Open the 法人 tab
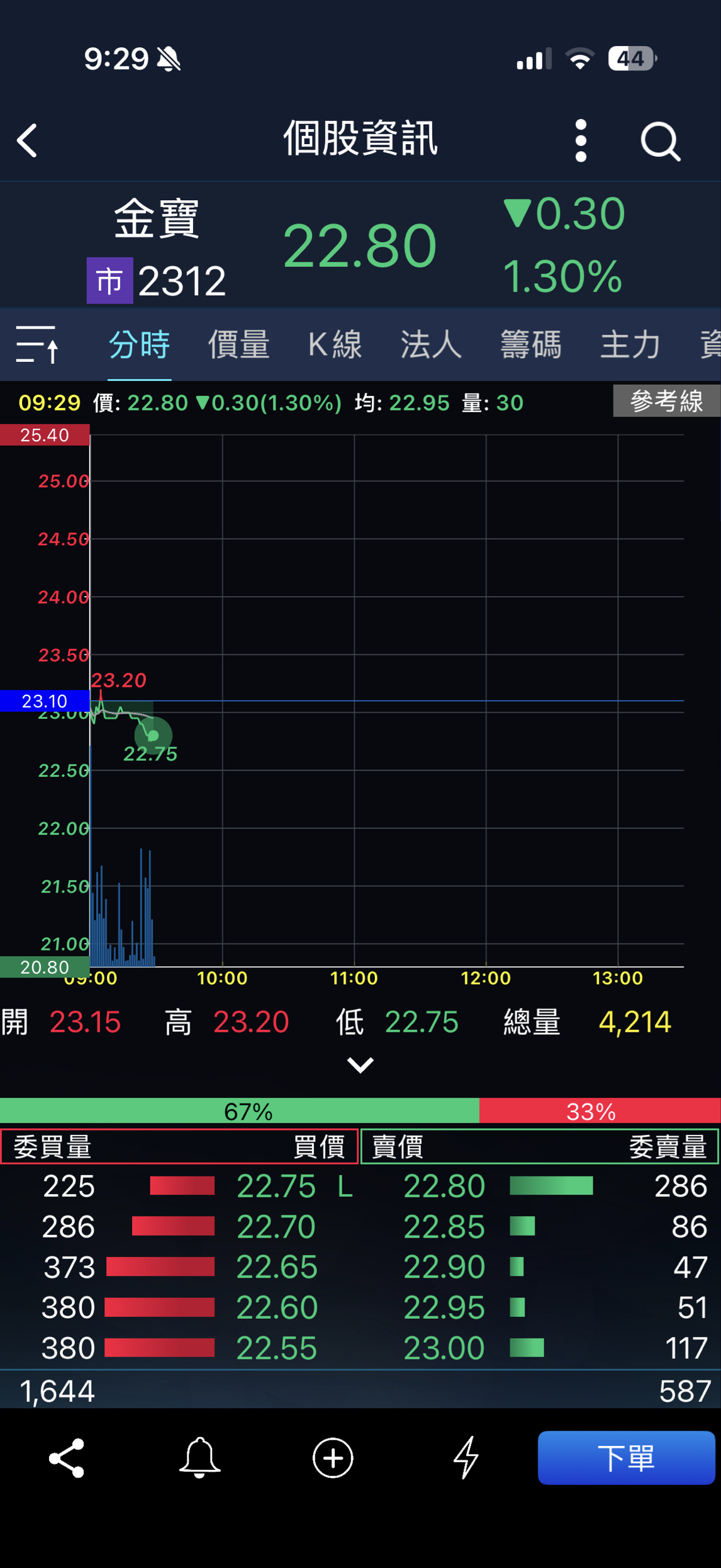Screen dimensions: 721x1568 click(x=431, y=344)
